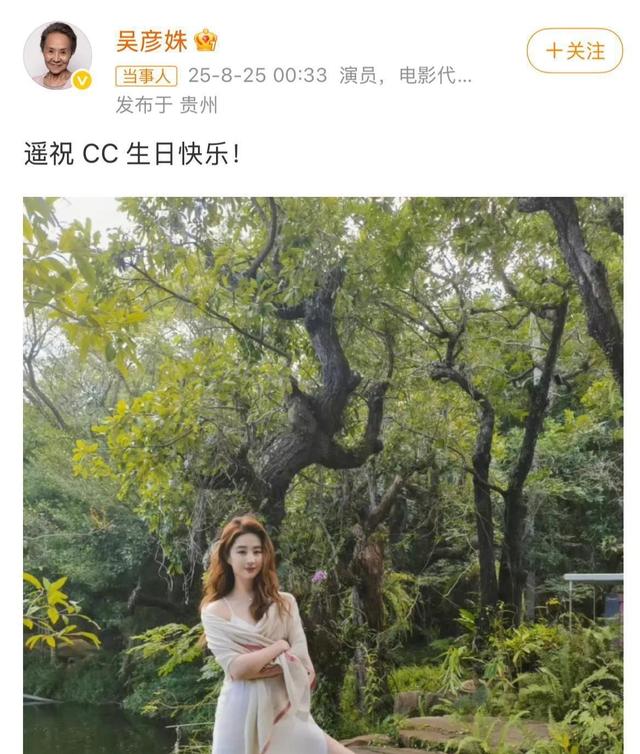Open the username 吴彦姝 profile link

pyautogui.click(x=151, y=40)
